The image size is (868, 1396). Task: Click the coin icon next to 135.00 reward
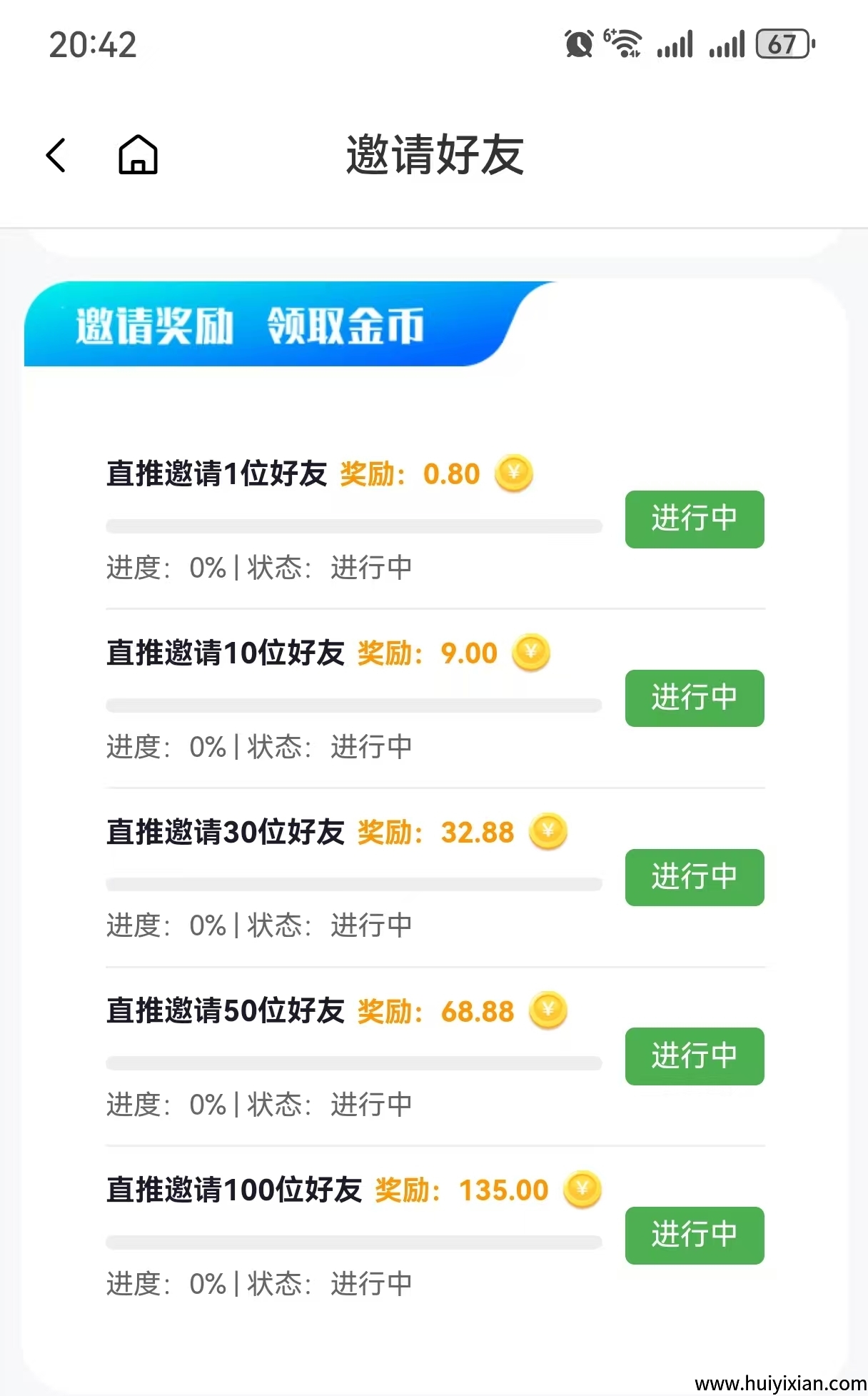582,1190
